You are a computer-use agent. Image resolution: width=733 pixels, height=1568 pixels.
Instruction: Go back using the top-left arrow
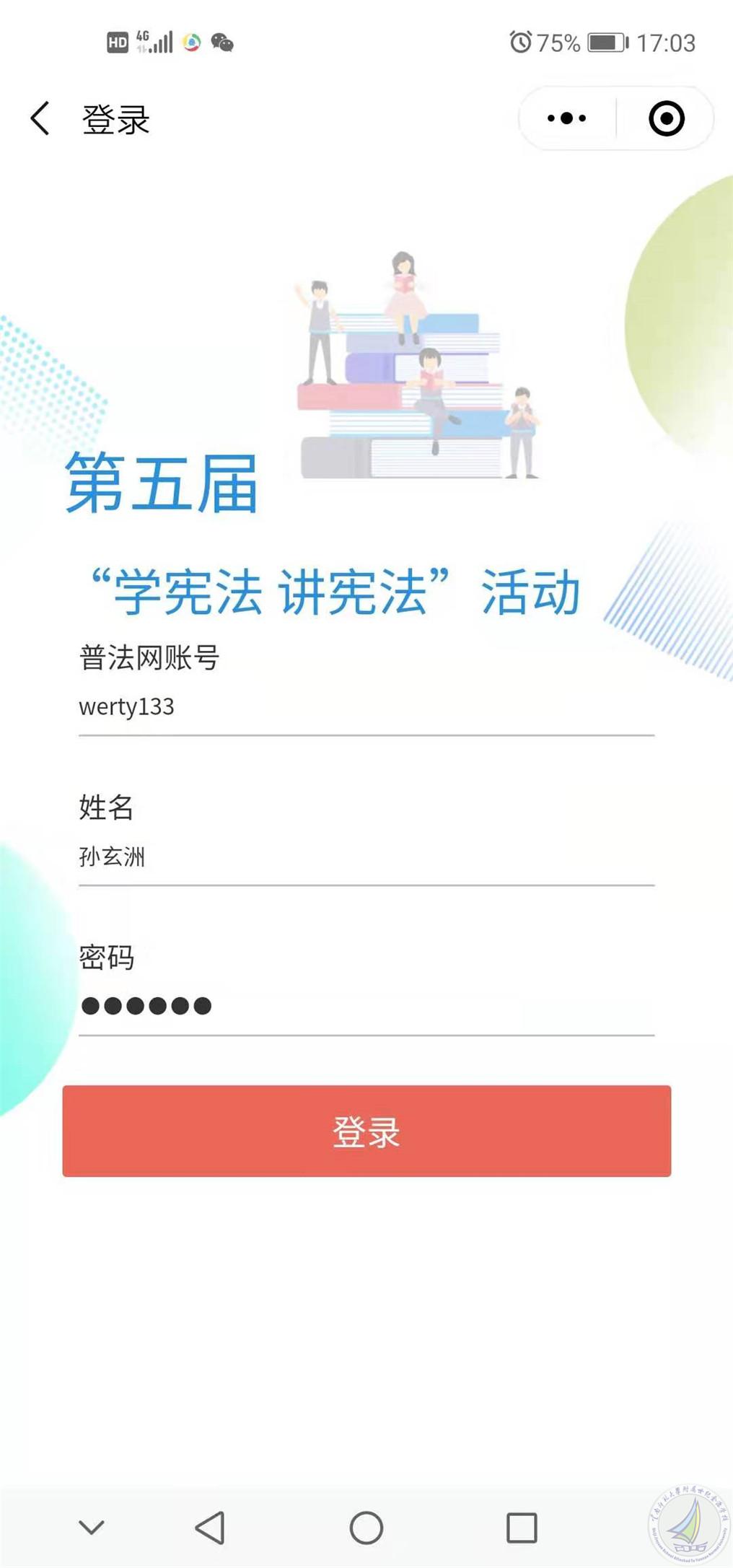(40, 118)
